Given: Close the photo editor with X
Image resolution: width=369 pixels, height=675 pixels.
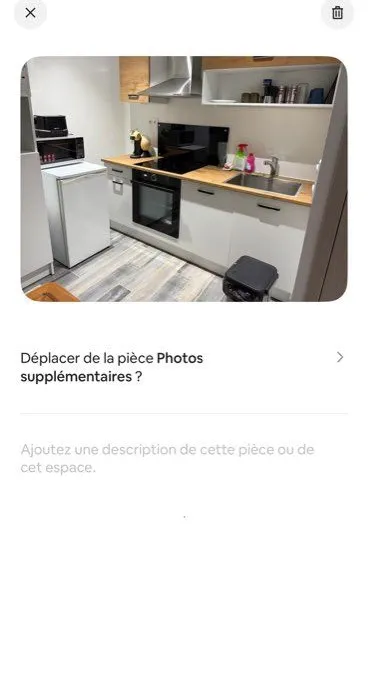Looking at the screenshot, I should [x=30, y=13].
